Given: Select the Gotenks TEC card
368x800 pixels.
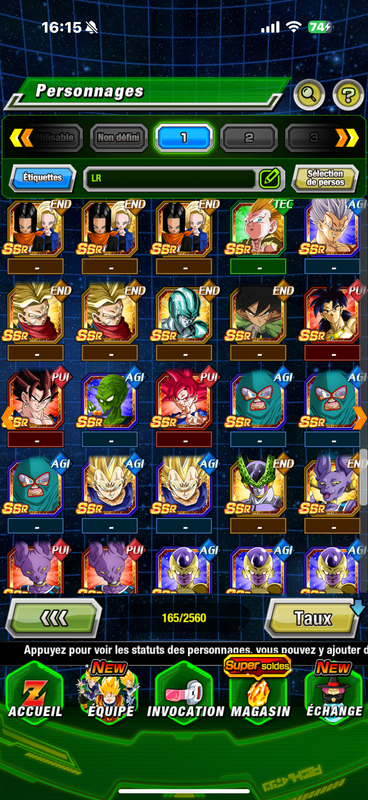Looking at the screenshot, I should pyautogui.click(x=258, y=228).
